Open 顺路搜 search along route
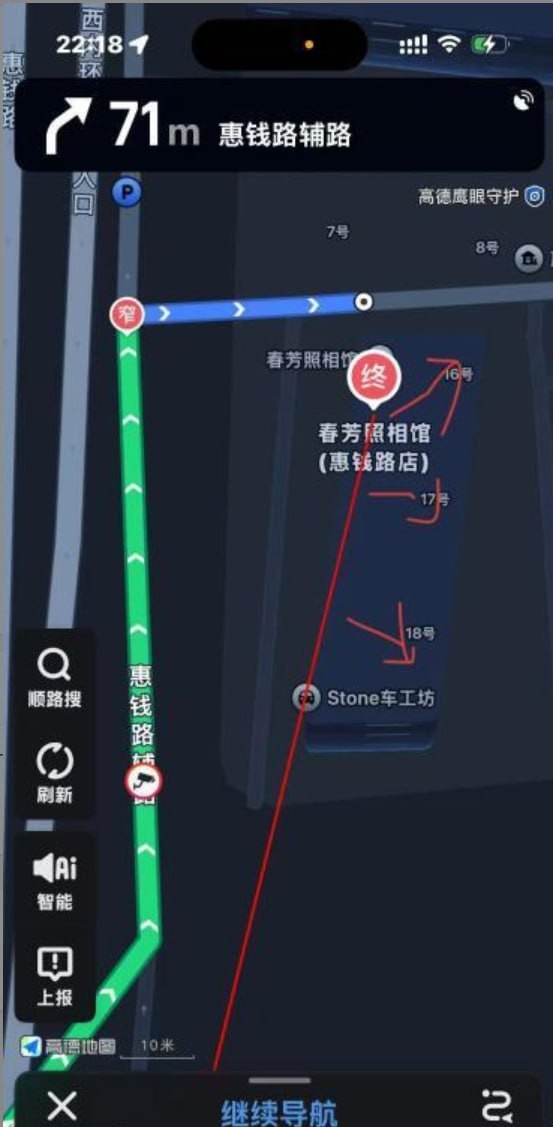The height and width of the screenshot is (1127, 553). tap(55, 678)
